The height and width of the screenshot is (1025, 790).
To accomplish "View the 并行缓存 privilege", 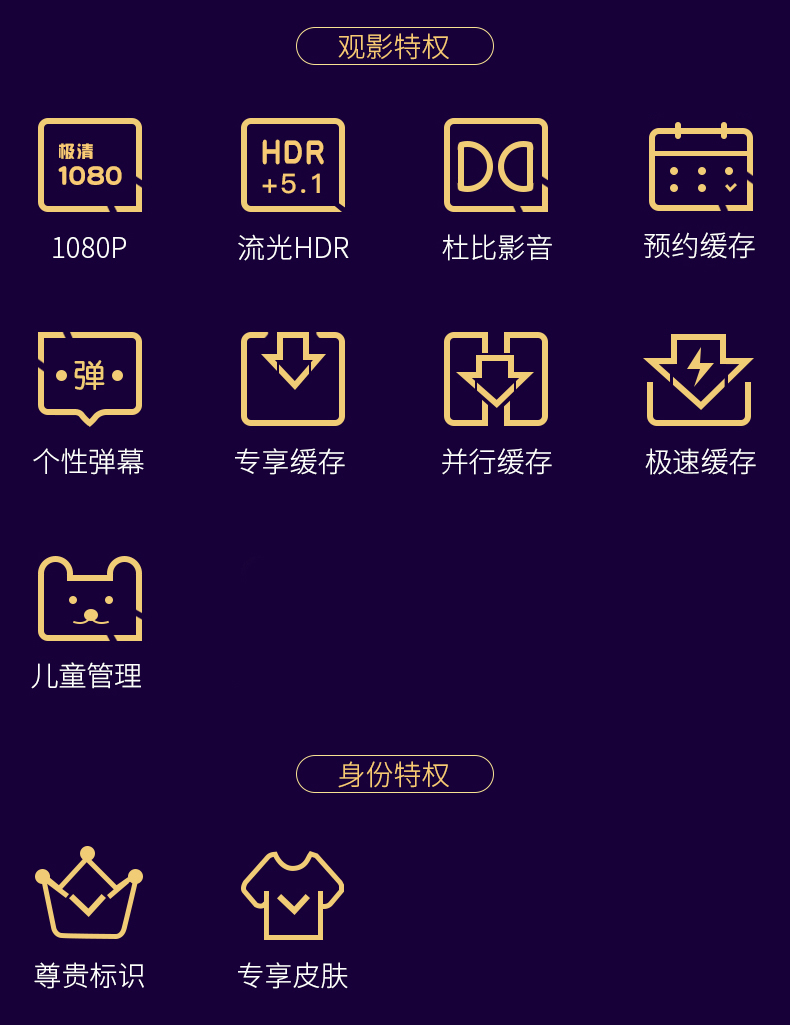I will click(x=496, y=379).
